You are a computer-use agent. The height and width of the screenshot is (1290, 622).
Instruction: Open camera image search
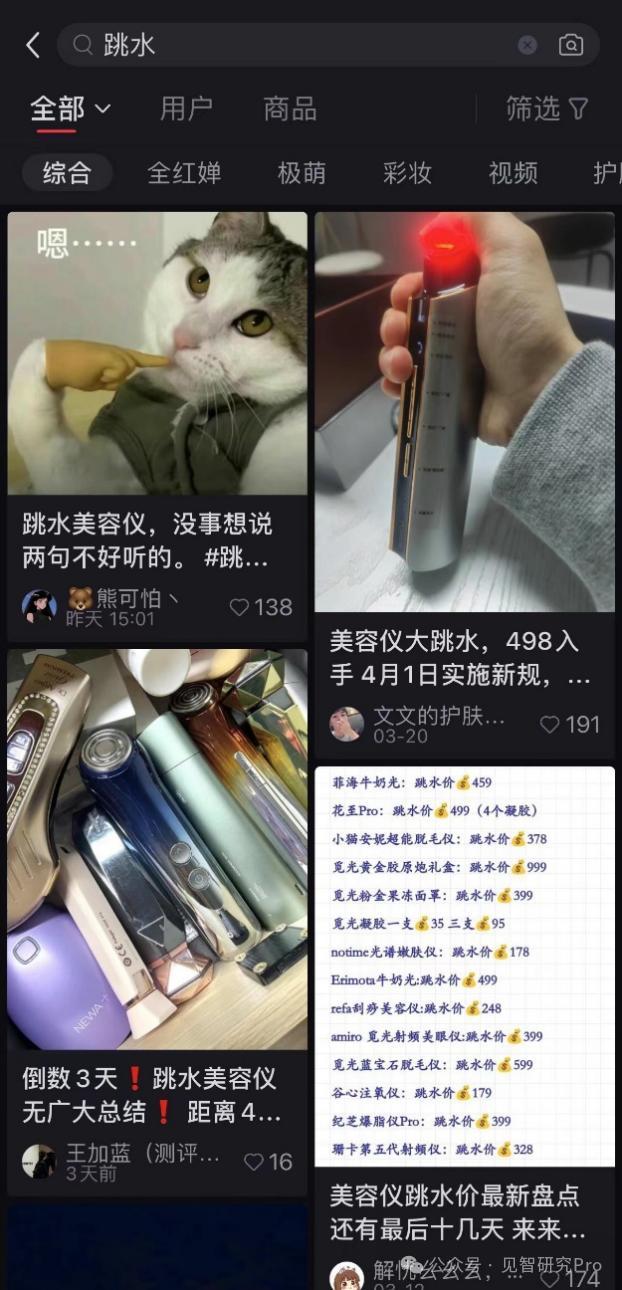[x=571, y=45]
